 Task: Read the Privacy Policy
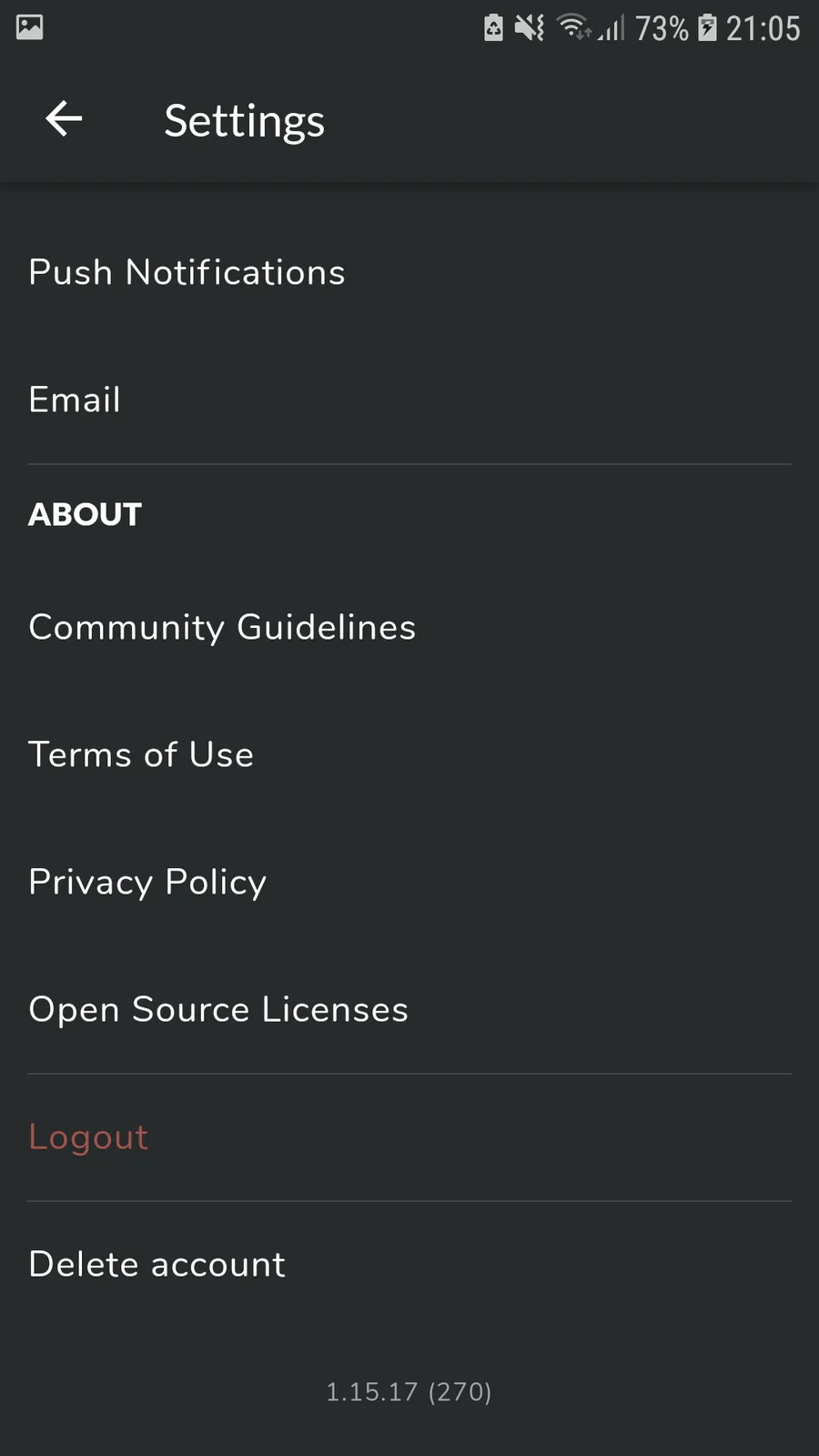tap(147, 882)
